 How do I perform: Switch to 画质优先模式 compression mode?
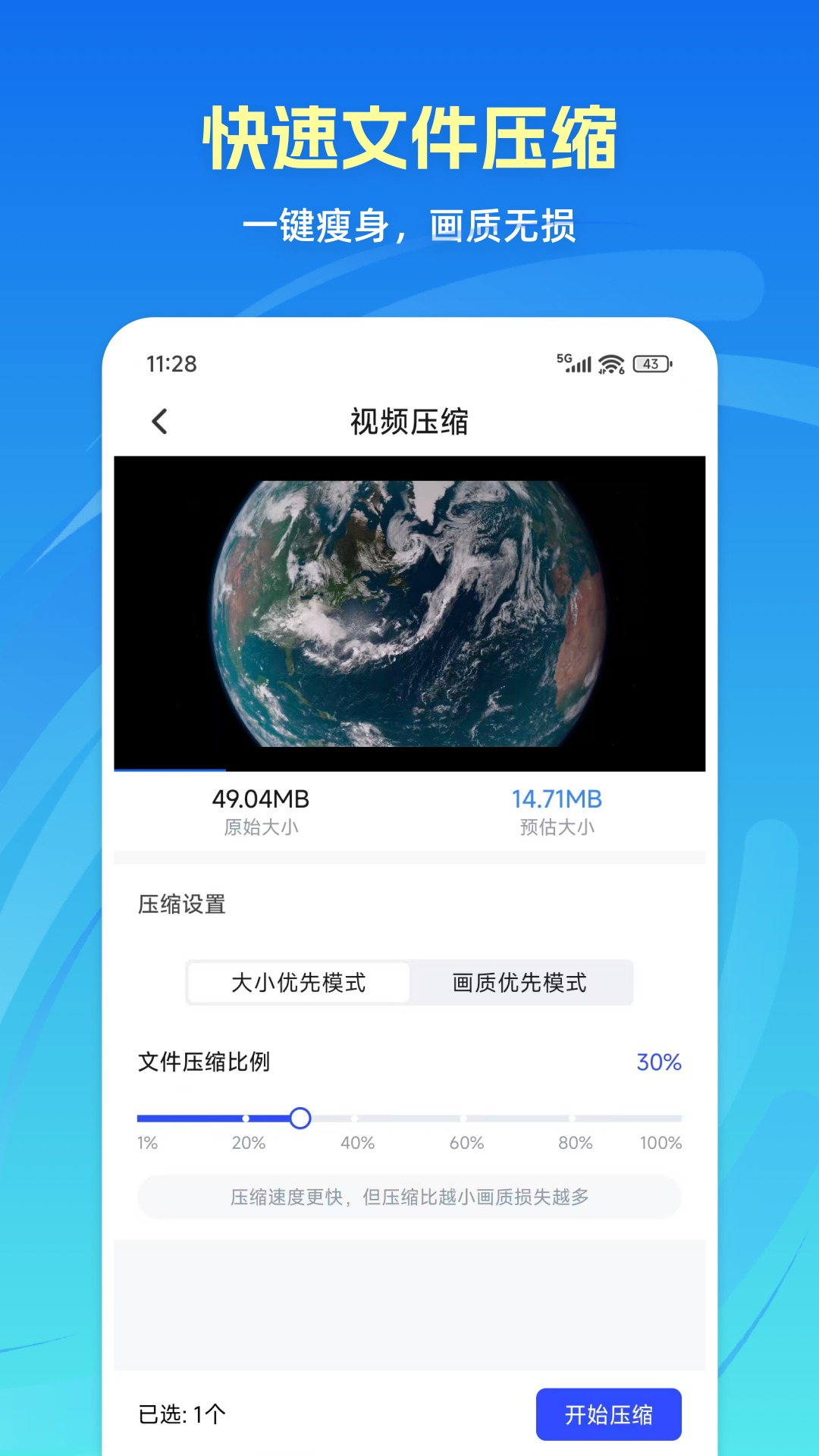[522, 982]
